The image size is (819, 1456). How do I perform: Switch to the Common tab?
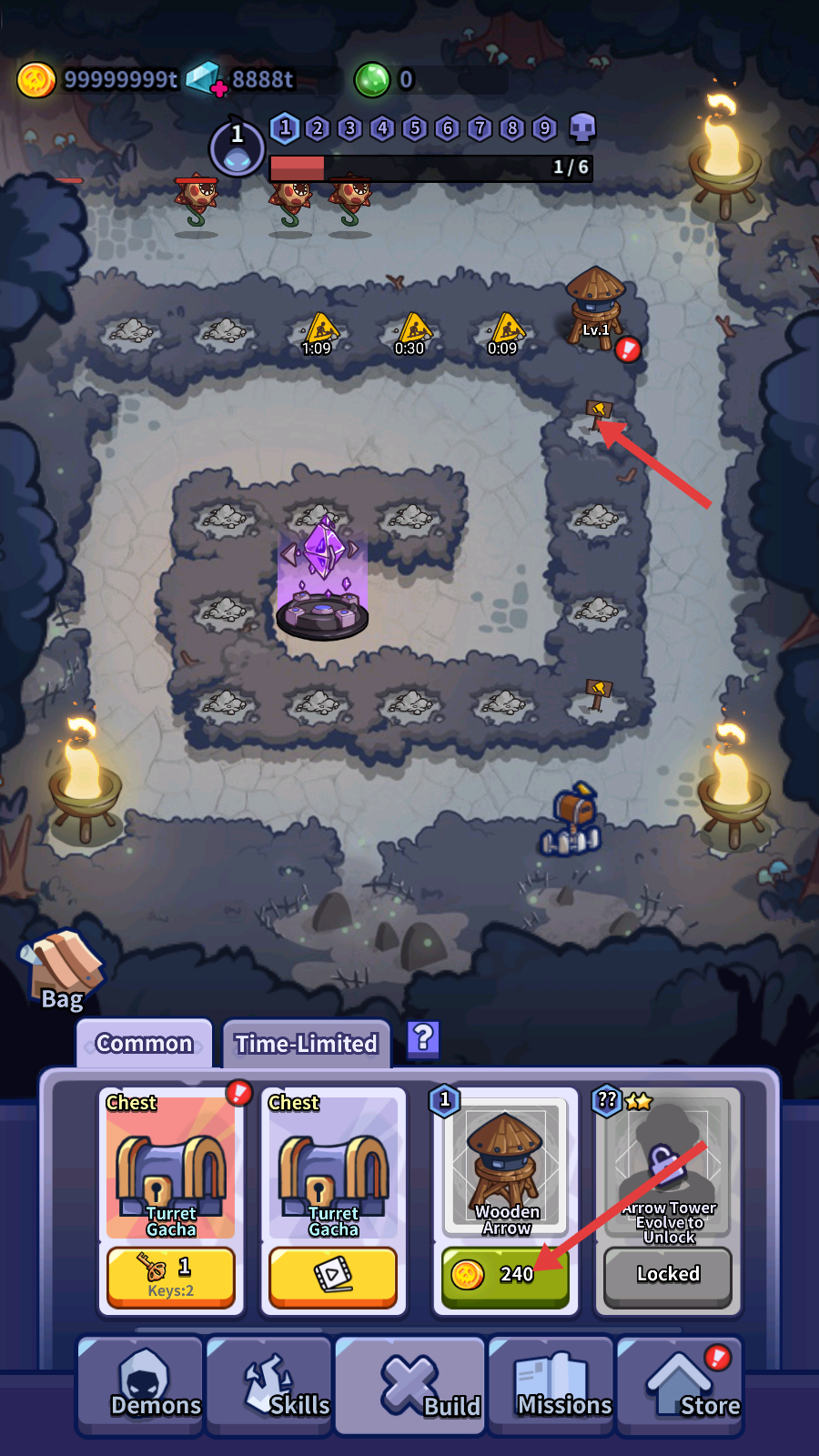click(145, 1044)
